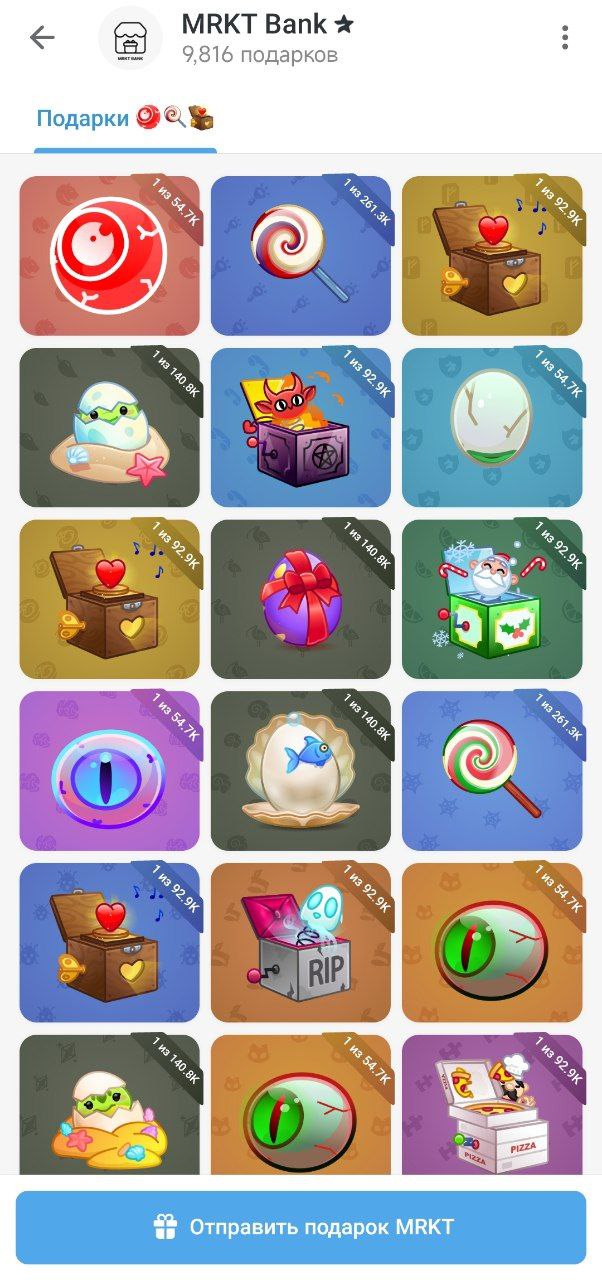Open the hatching egg with starfish gift
The image size is (602, 1280).
tap(109, 428)
